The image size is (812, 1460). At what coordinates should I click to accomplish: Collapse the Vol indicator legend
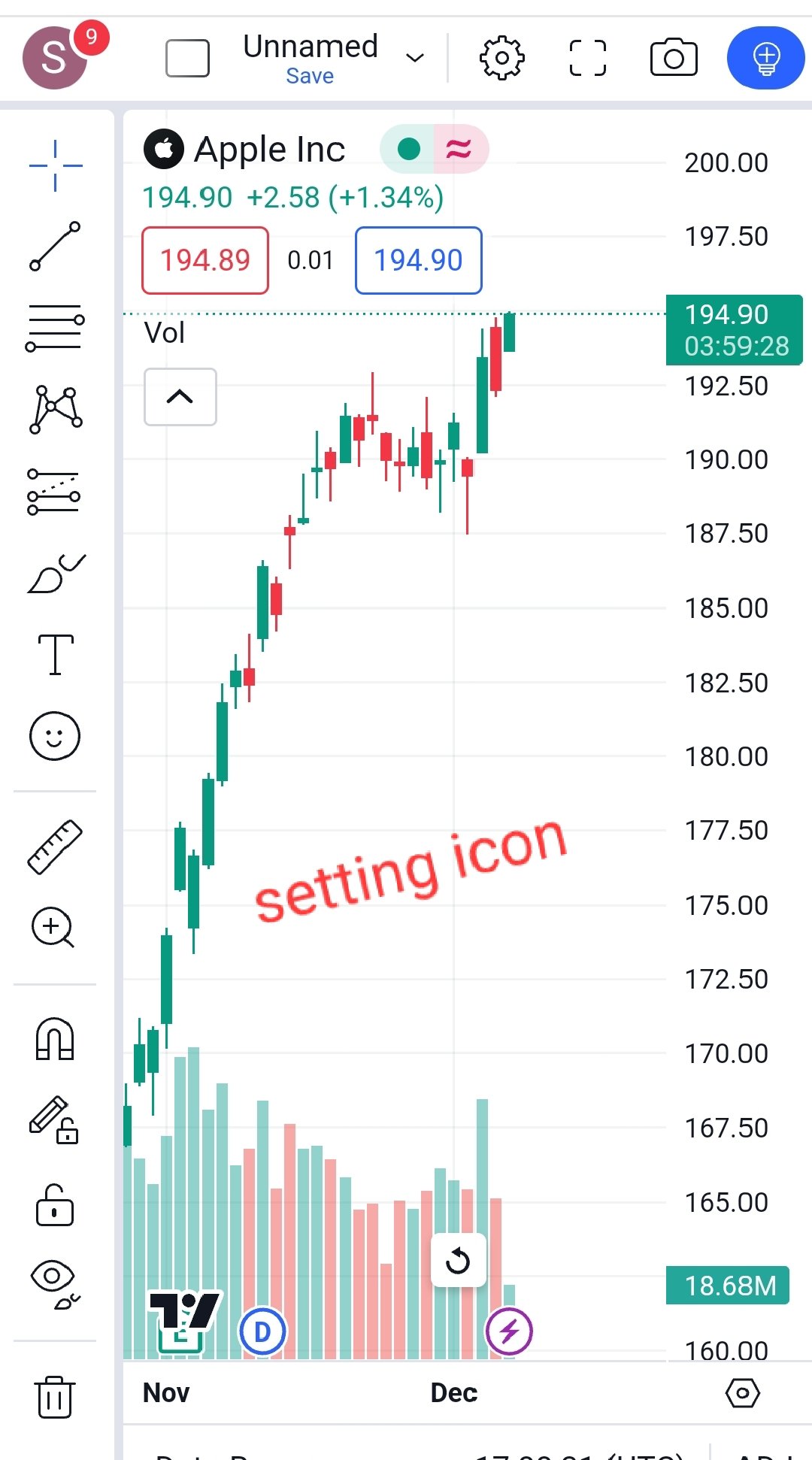coord(180,397)
